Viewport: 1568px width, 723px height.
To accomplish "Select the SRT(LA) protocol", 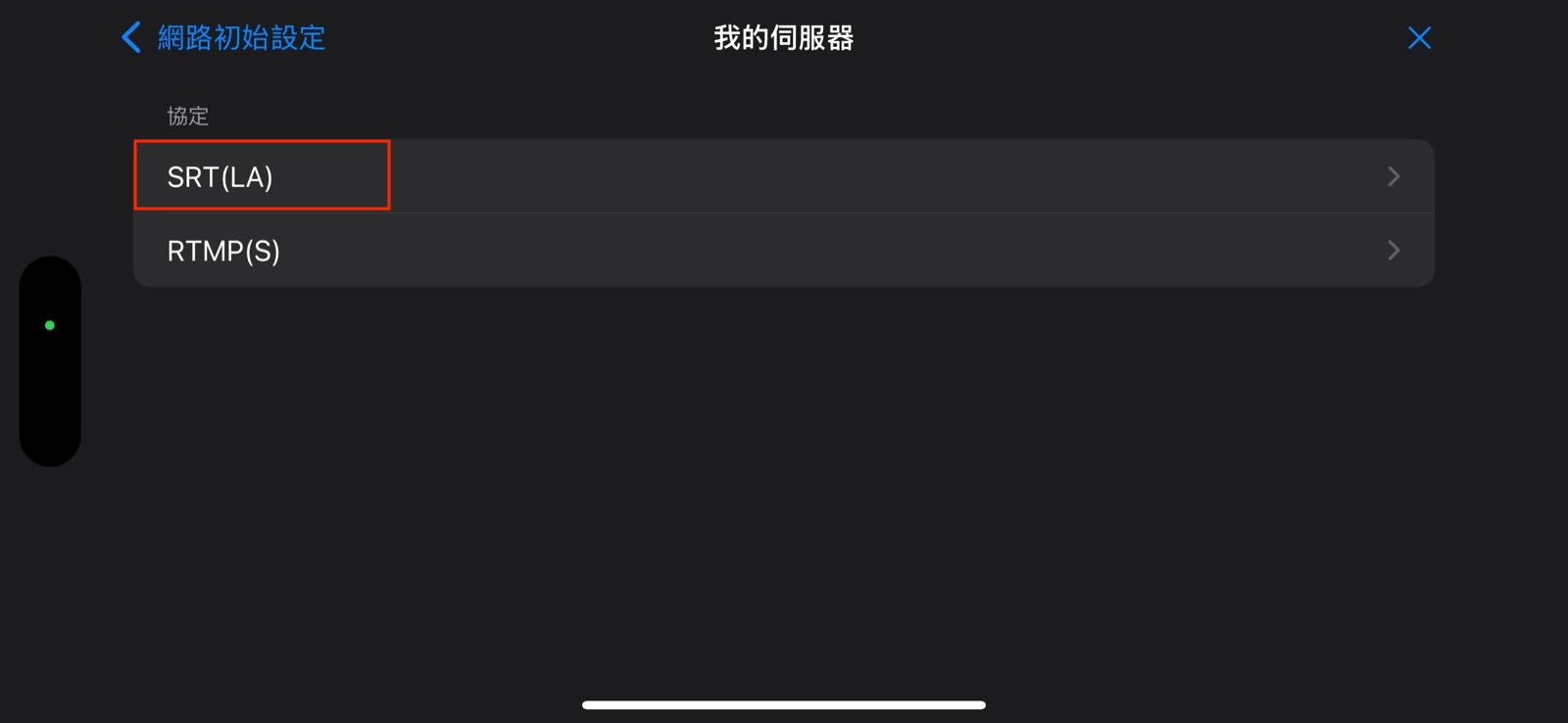I will pyautogui.click(x=782, y=176).
